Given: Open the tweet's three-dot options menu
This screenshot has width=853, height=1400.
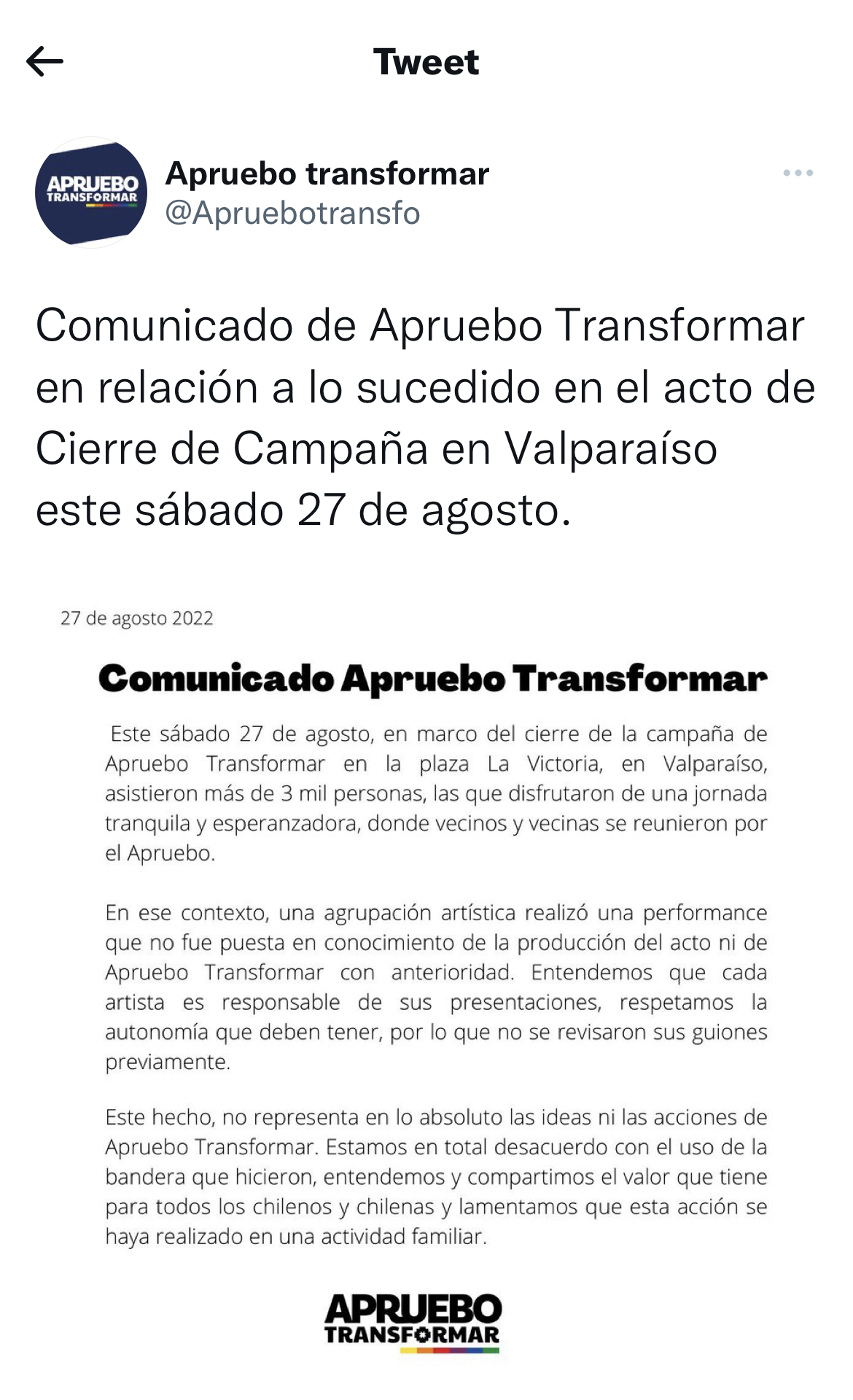Looking at the screenshot, I should pyautogui.click(x=798, y=174).
